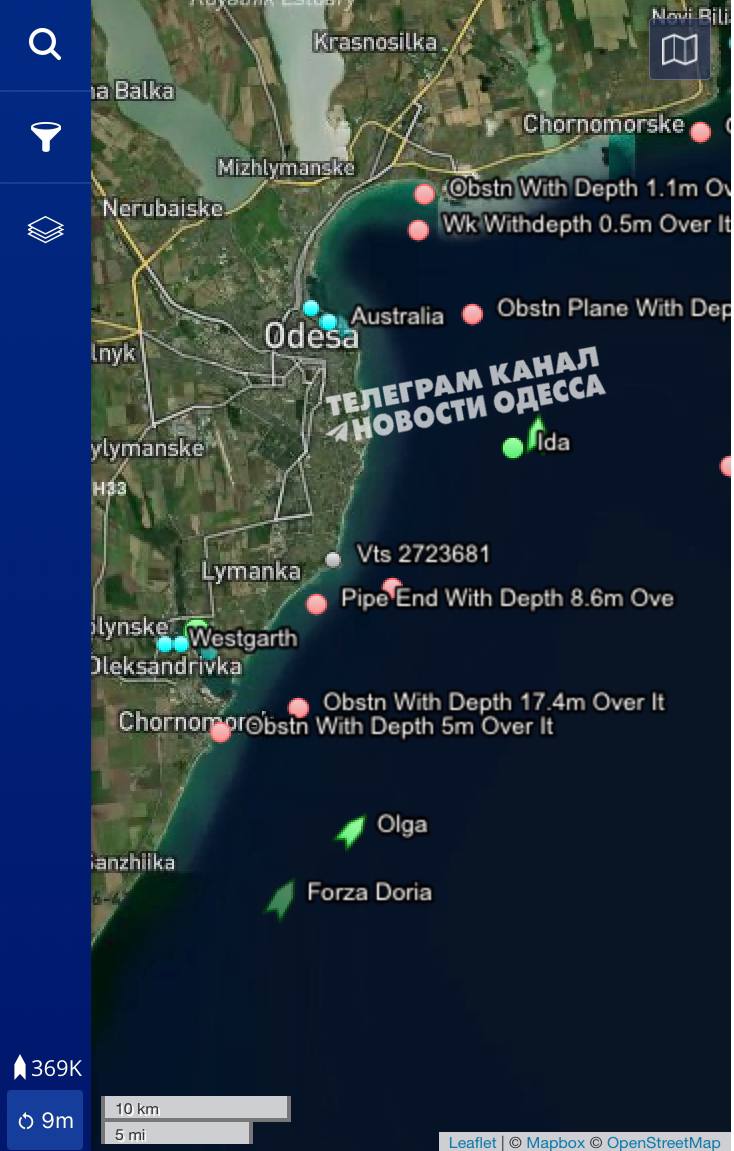The height and width of the screenshot is (1151, 734).
Task: Select the vessel Forza Doria
Action: coord(281,898)
